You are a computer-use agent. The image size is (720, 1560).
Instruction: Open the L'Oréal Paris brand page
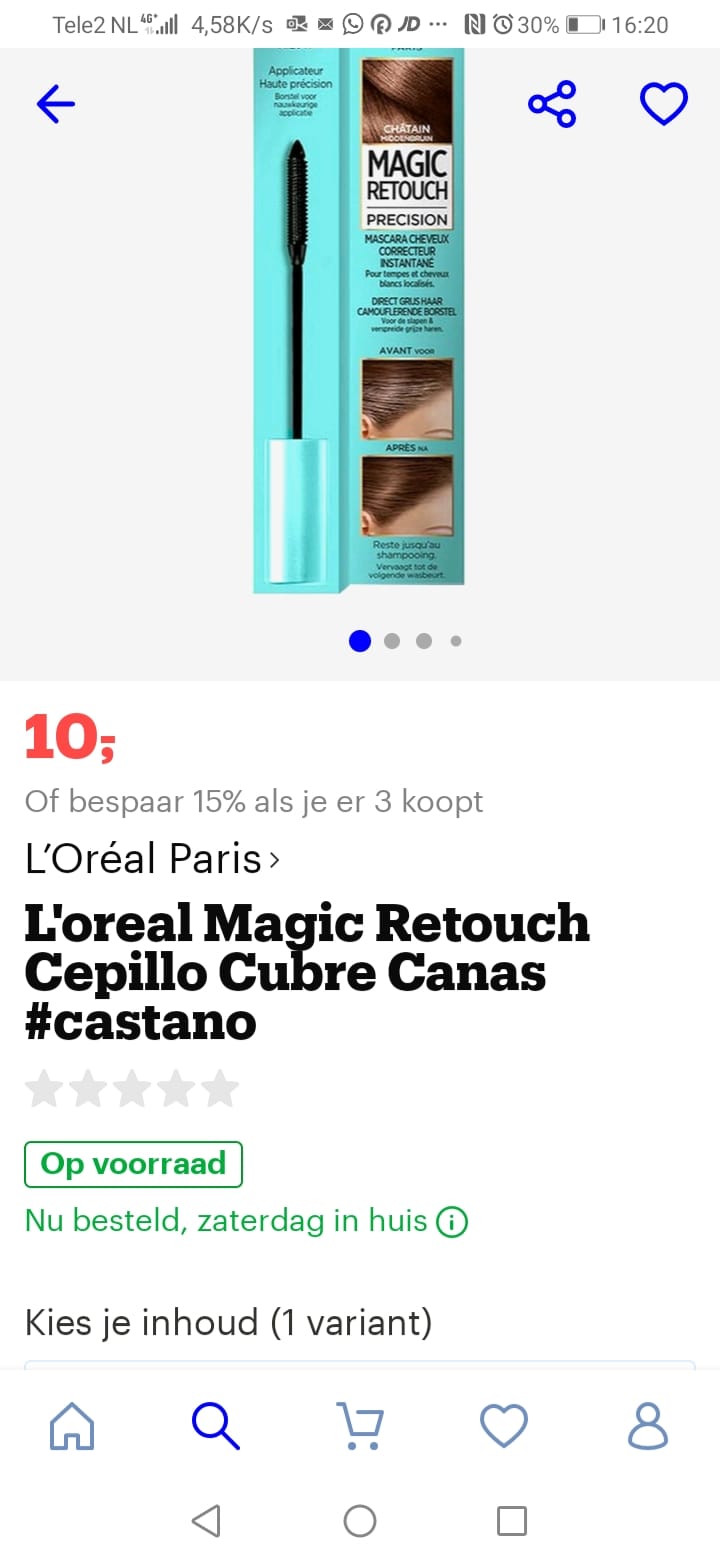(x=152, y=858)
